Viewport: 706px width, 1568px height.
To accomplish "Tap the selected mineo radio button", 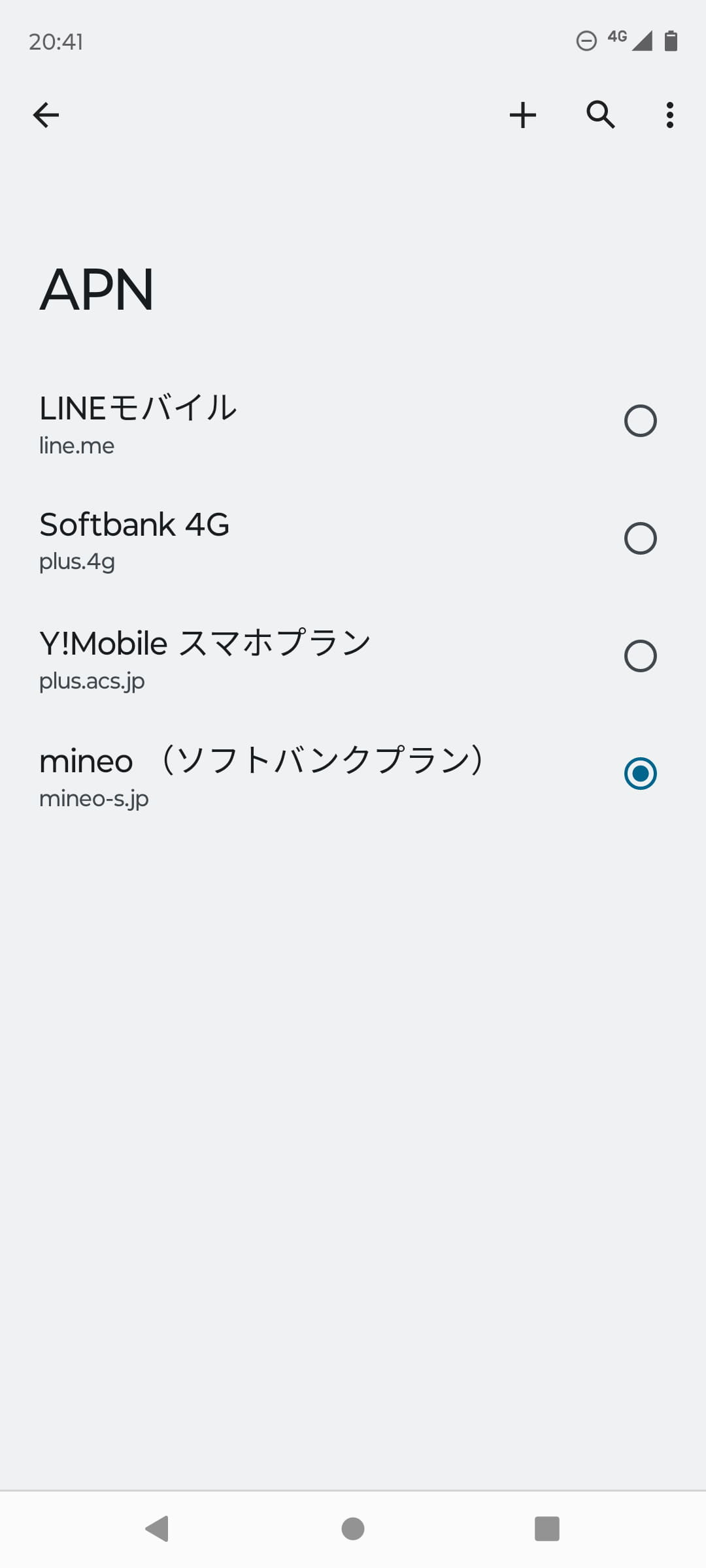I will pos(640,774).
